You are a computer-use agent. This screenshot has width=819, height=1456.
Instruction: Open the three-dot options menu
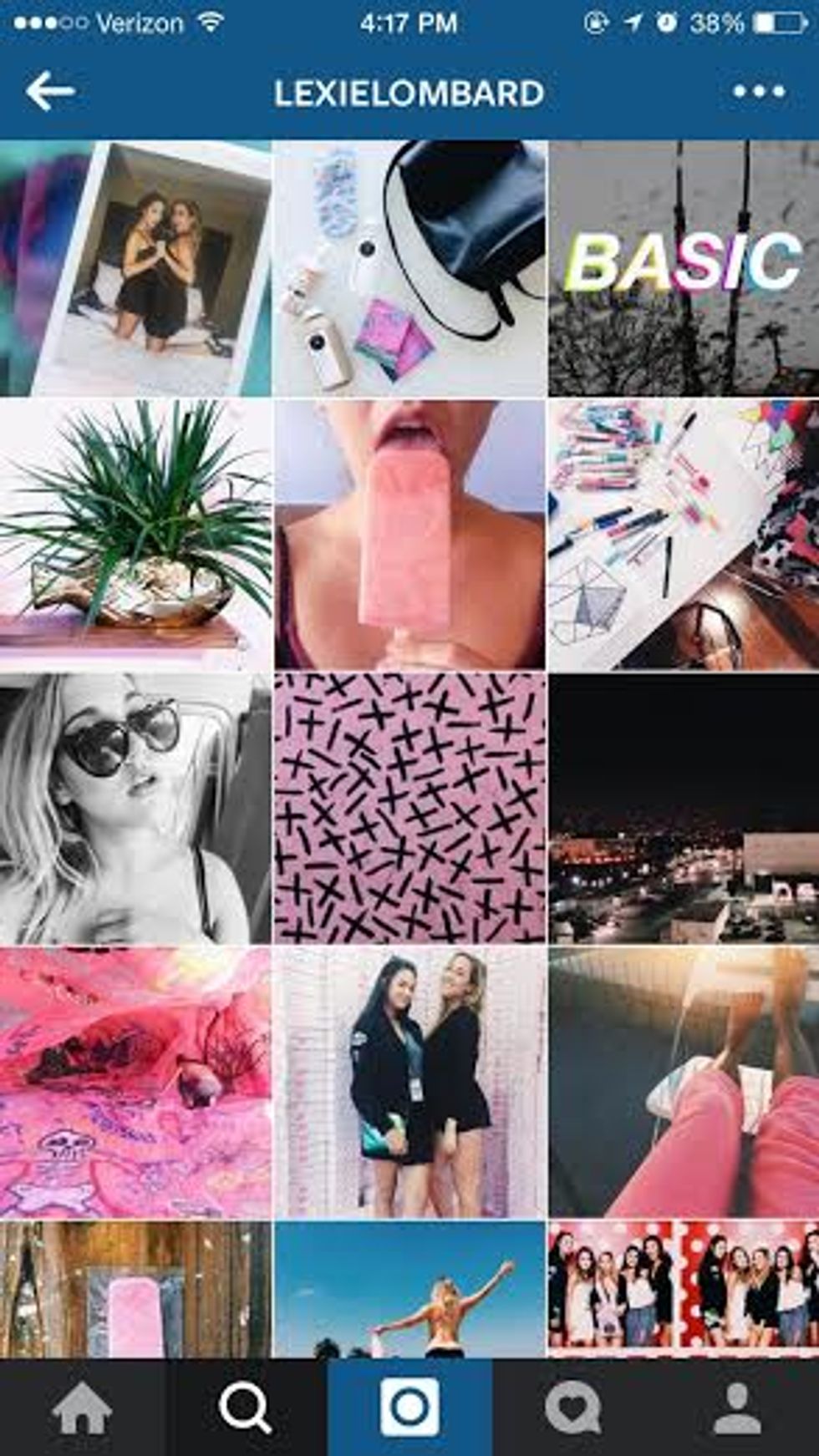tap(759, 92)
